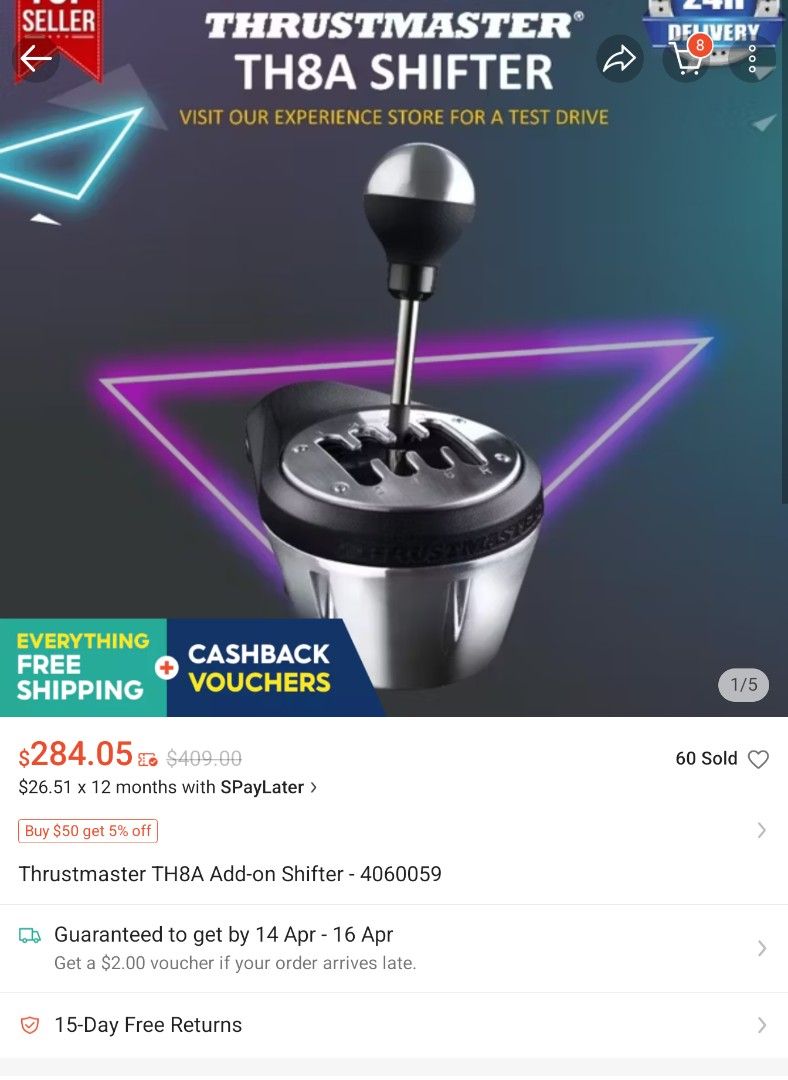
Task: View the Buy $50 get 5% off voucher
Action: [88, 831]
